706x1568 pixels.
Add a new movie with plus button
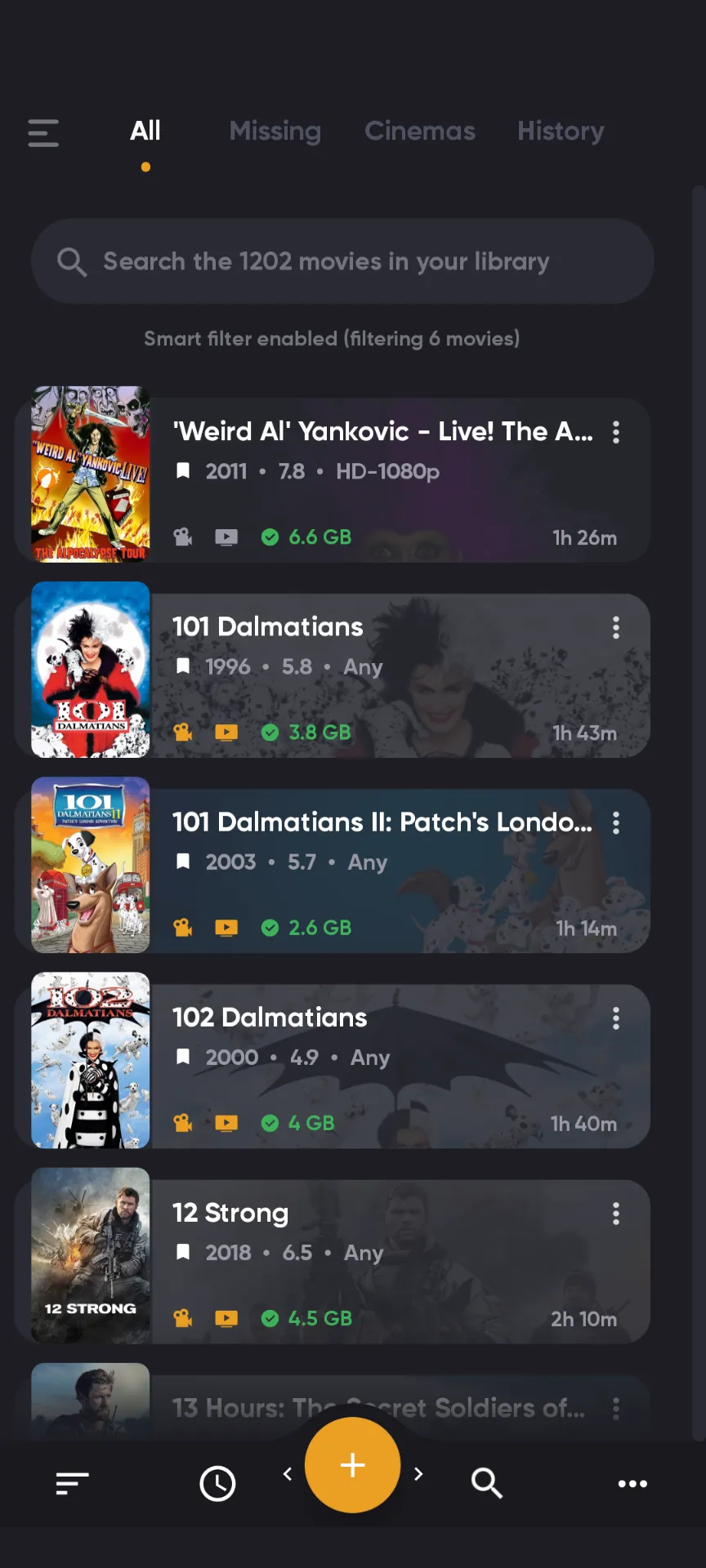tap(352, 1465)
